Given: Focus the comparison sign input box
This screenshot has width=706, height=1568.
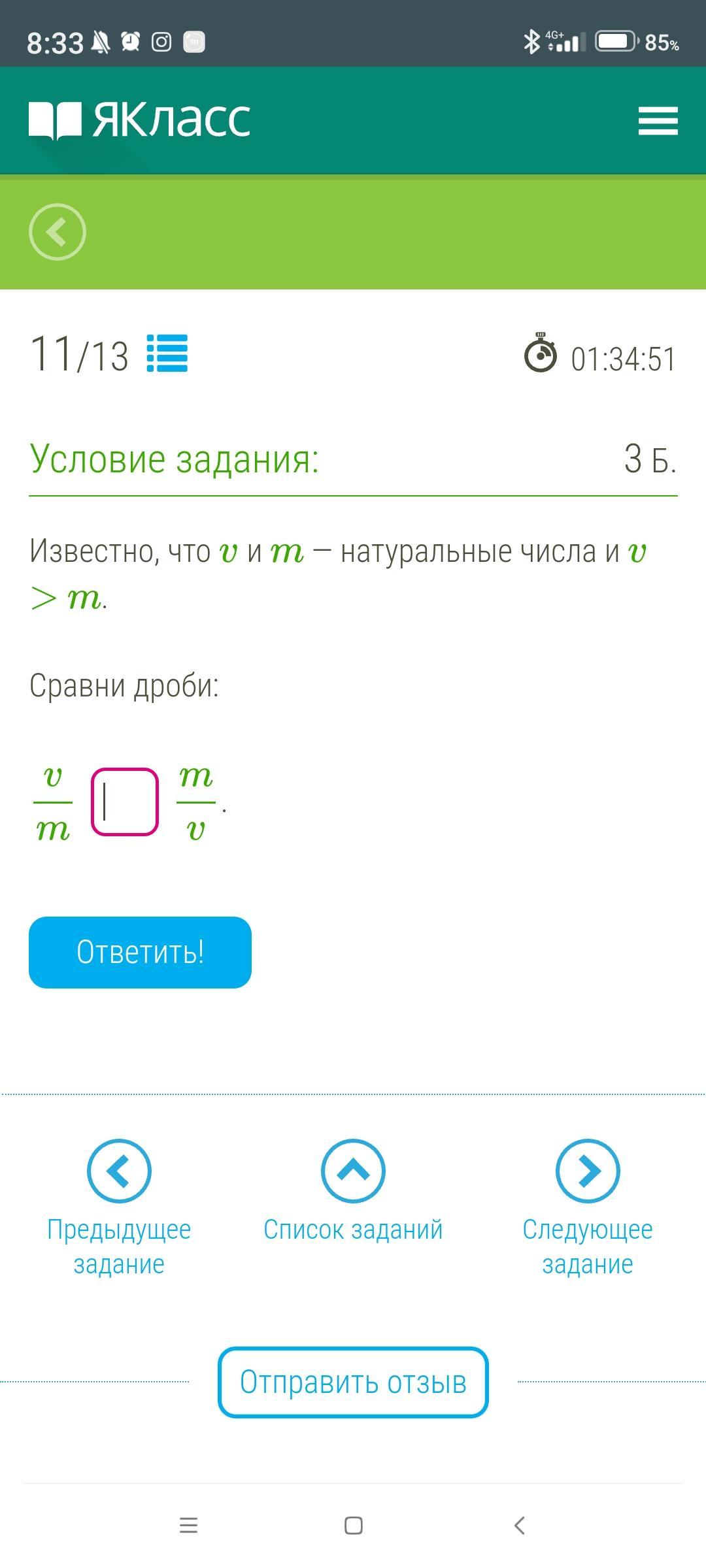Looking at the screenshot, I should (125, 802).
